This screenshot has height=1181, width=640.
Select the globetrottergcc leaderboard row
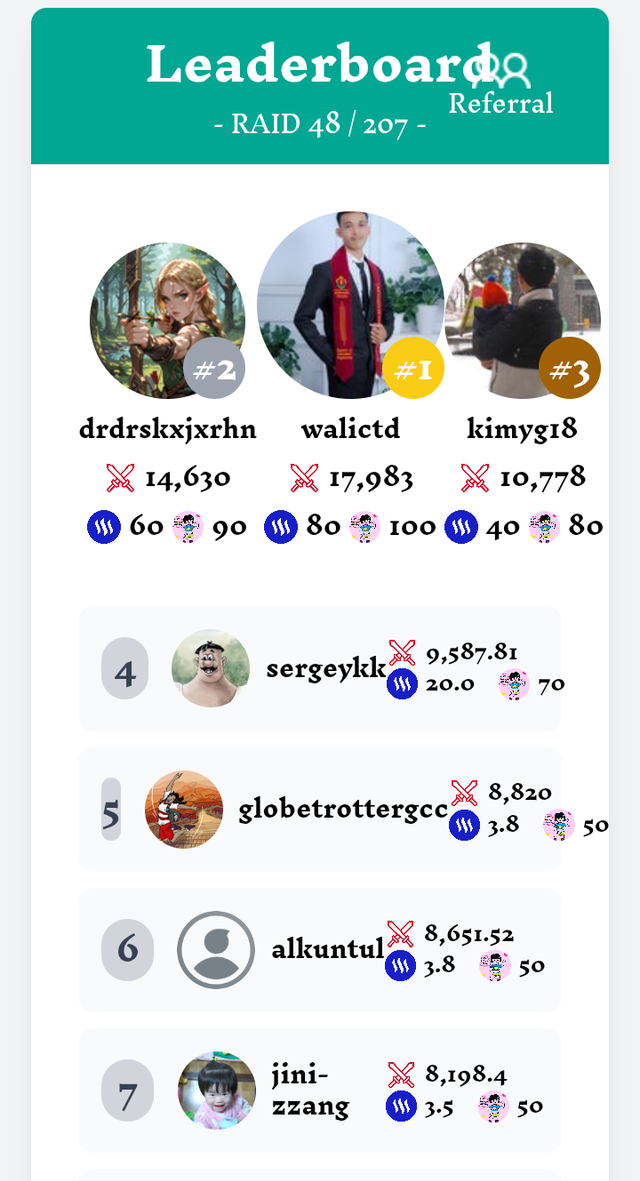point(319,809)
